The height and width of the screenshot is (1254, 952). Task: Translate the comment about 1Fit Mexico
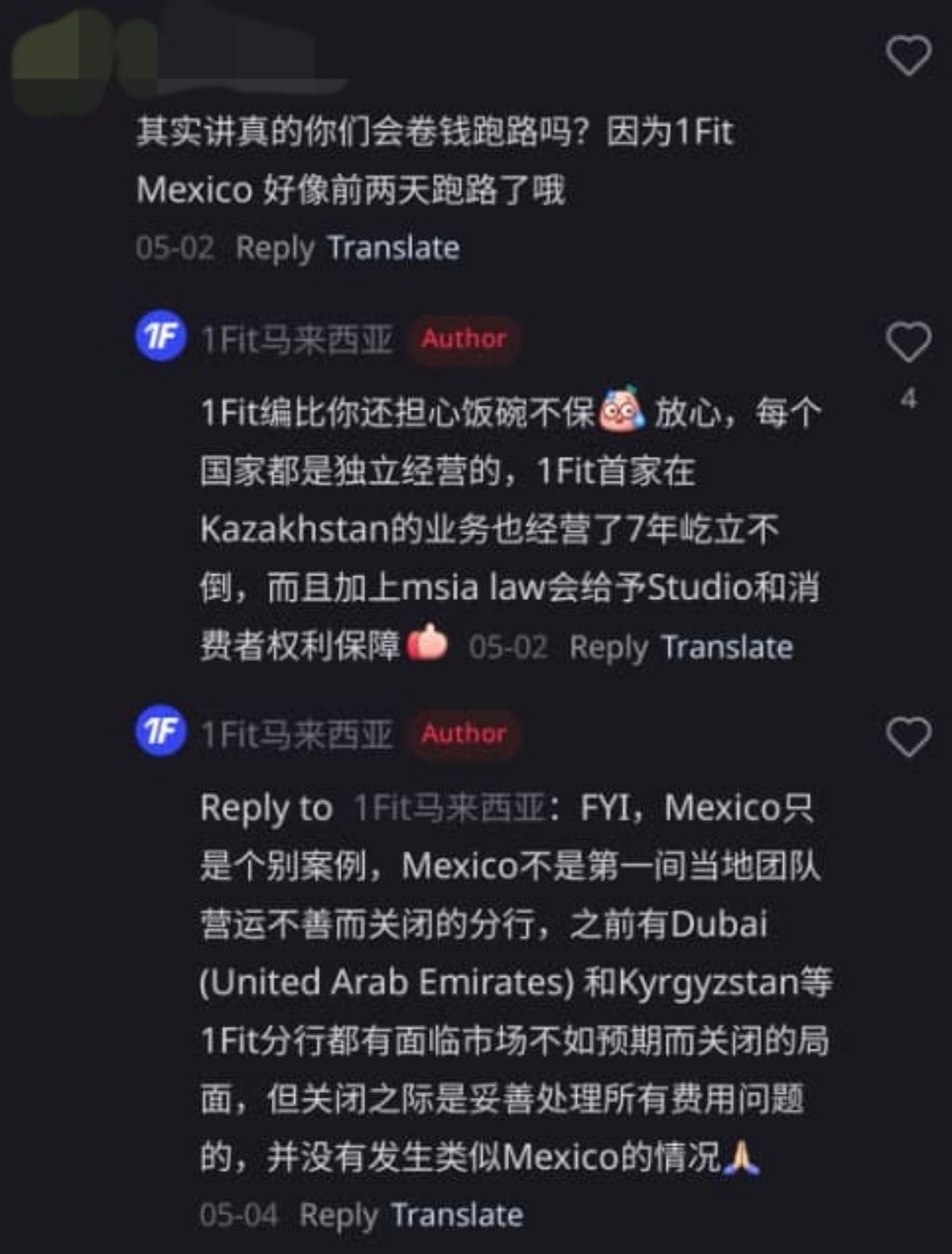click(393, 248)
